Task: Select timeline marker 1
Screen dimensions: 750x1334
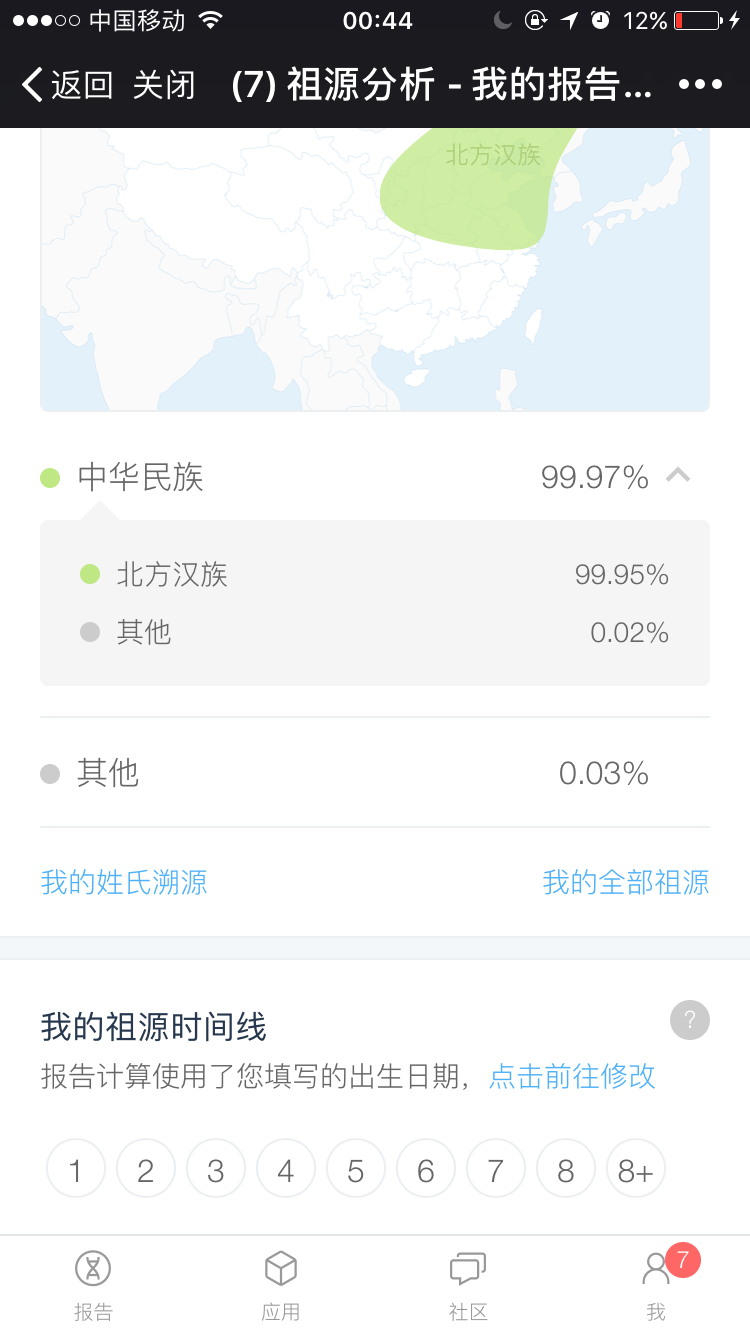Action: click(x=76, y=1168)
